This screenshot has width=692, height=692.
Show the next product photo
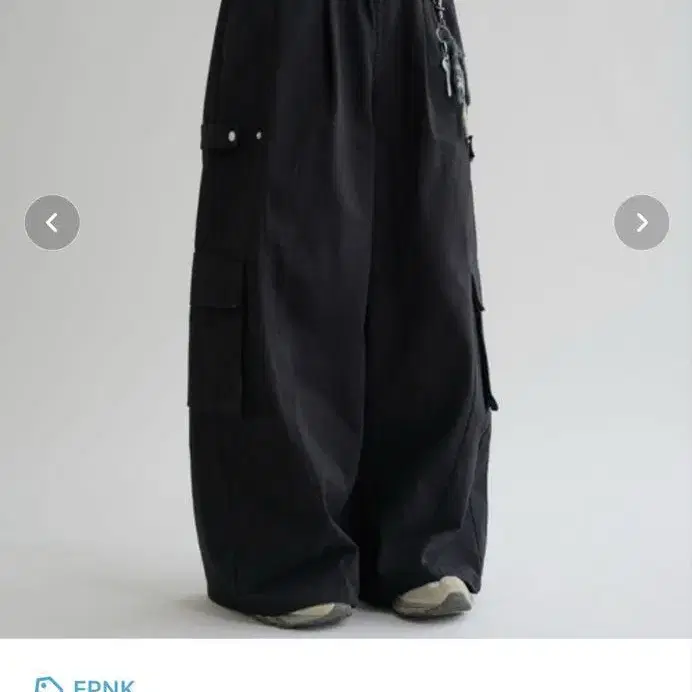point(641,223)
